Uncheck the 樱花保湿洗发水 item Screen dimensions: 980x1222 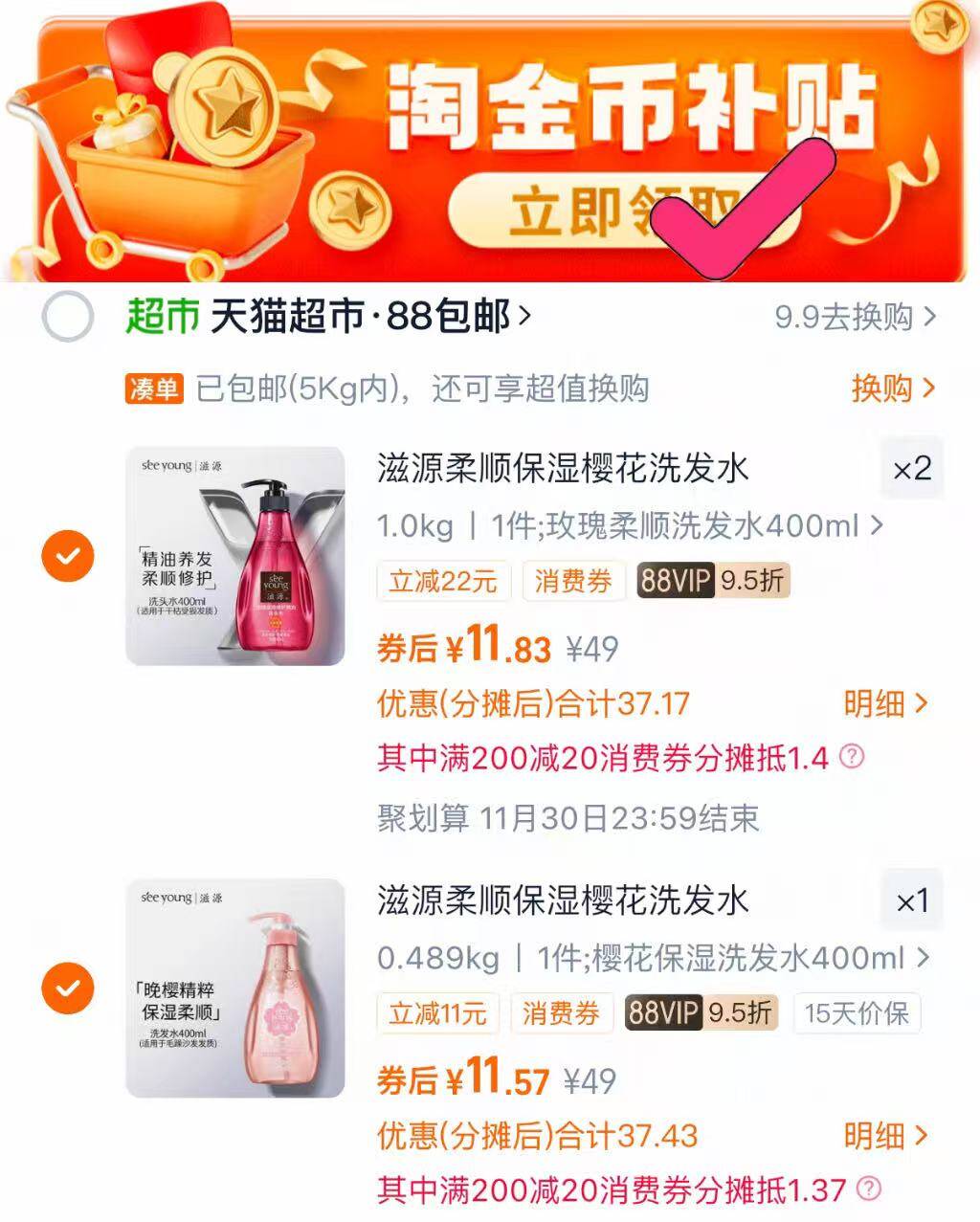pyautogui.click(x=68, y=988)
